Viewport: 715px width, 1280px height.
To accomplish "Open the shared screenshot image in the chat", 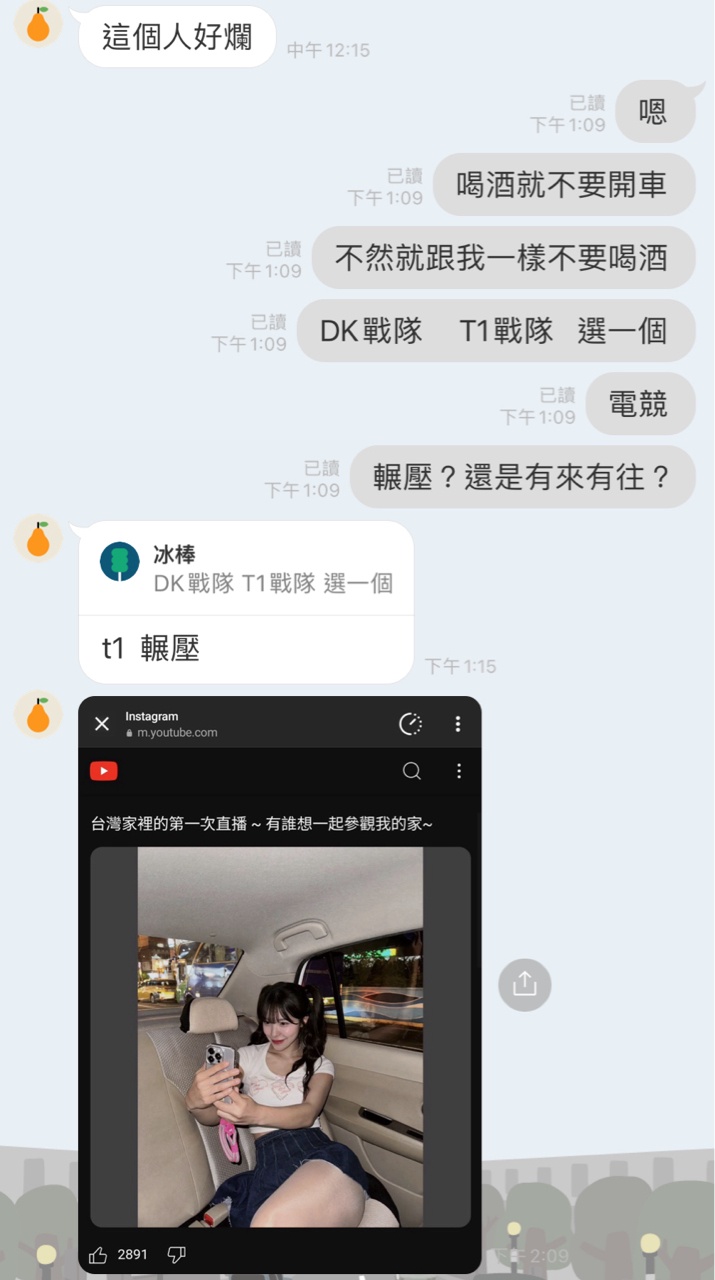I will coord(280,985).
